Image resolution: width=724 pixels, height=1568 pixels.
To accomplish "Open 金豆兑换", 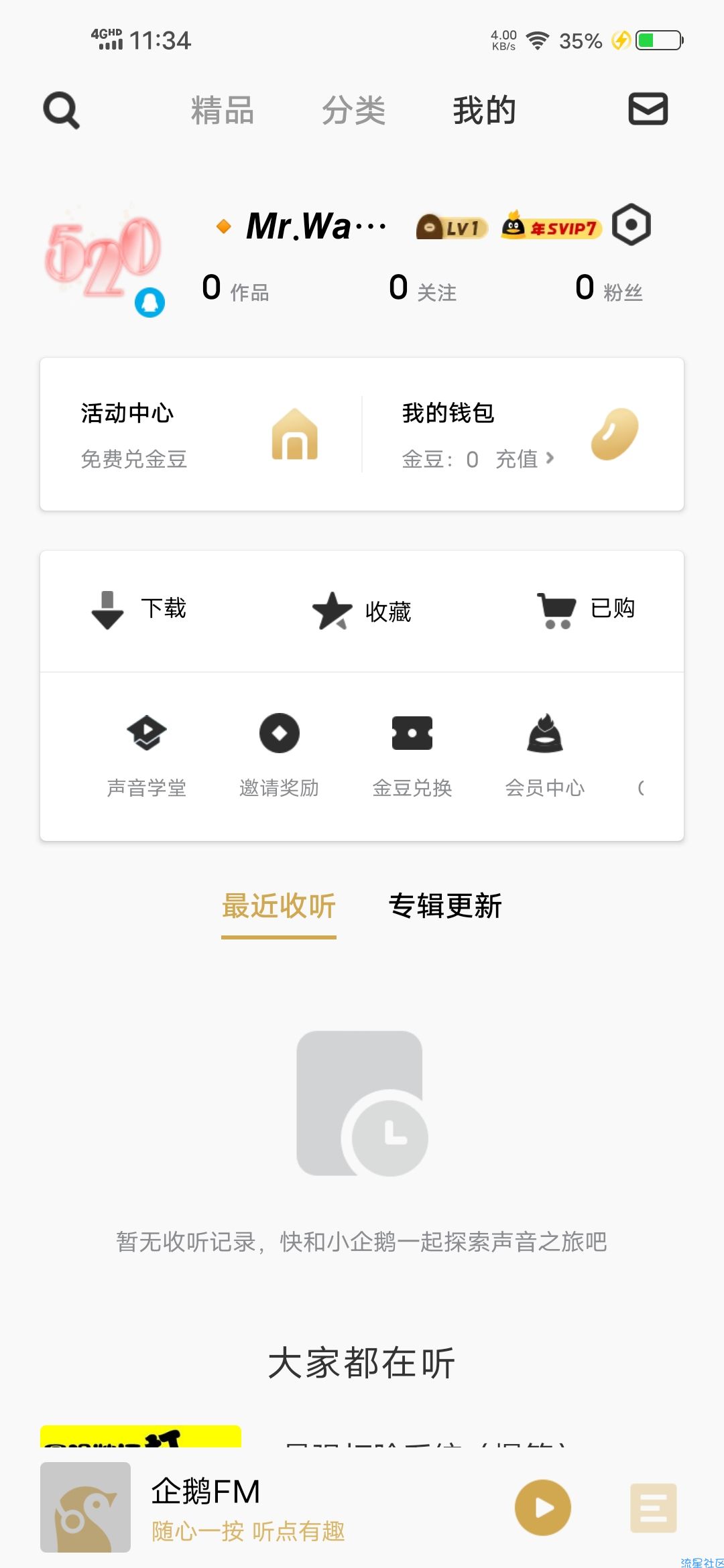I will [412, 754].
